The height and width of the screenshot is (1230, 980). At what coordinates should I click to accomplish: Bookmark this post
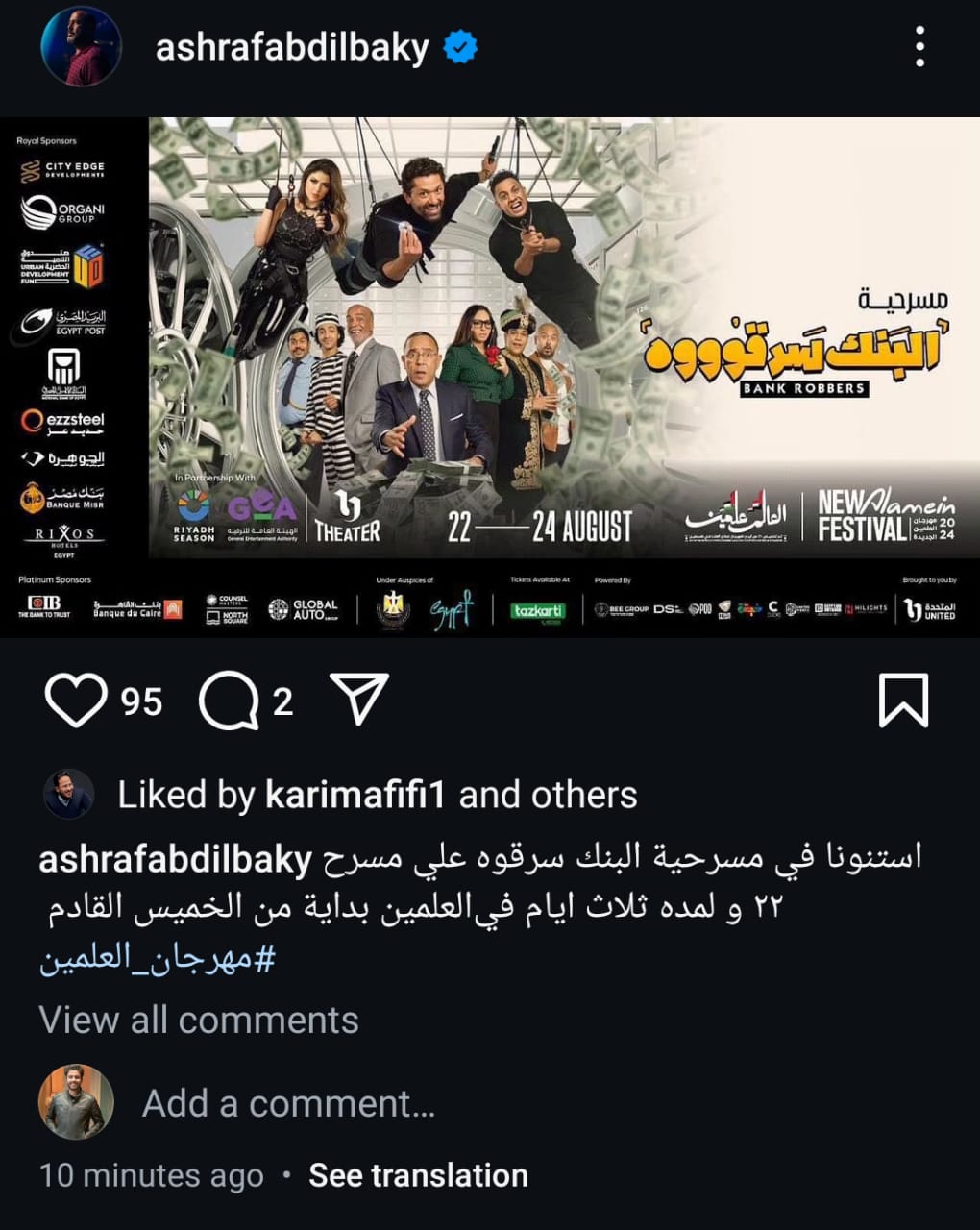point(903,701)
